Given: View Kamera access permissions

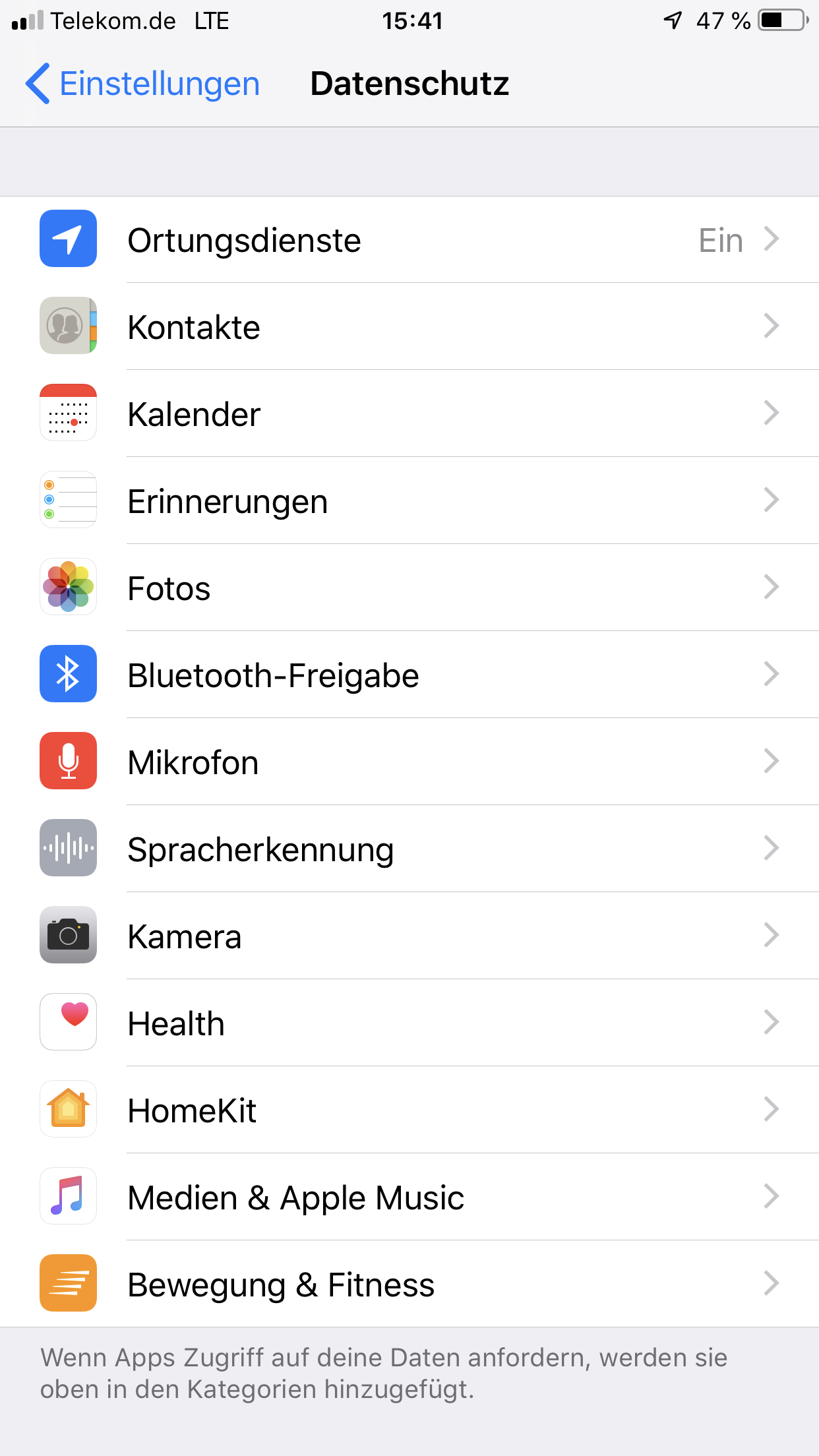Looking at the screenshot, I should (x=409, y=936).
